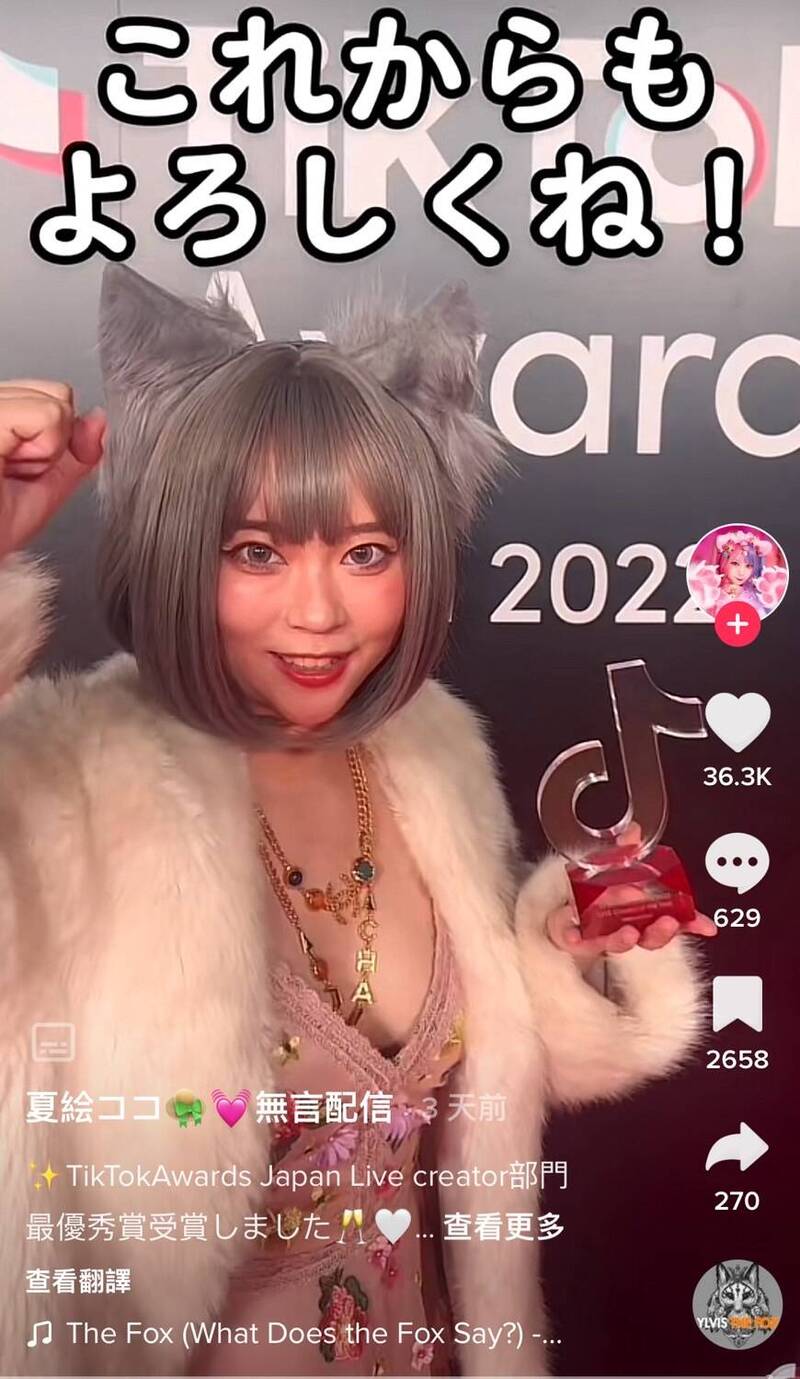
Task: Like this video with the heart icon
Action: (x=738, y=721)
